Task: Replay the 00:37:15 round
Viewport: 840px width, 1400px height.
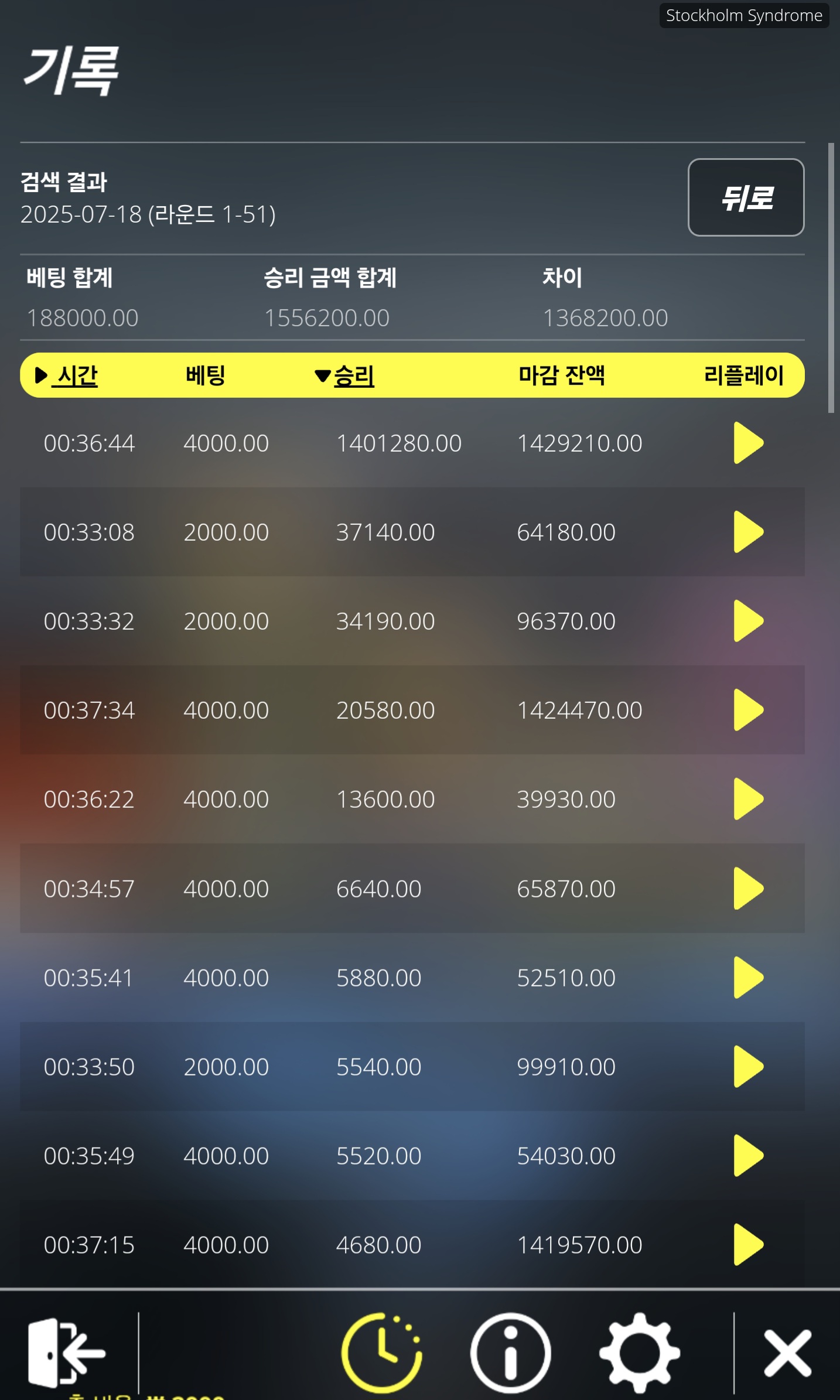Action: [x=749, y=1245]
